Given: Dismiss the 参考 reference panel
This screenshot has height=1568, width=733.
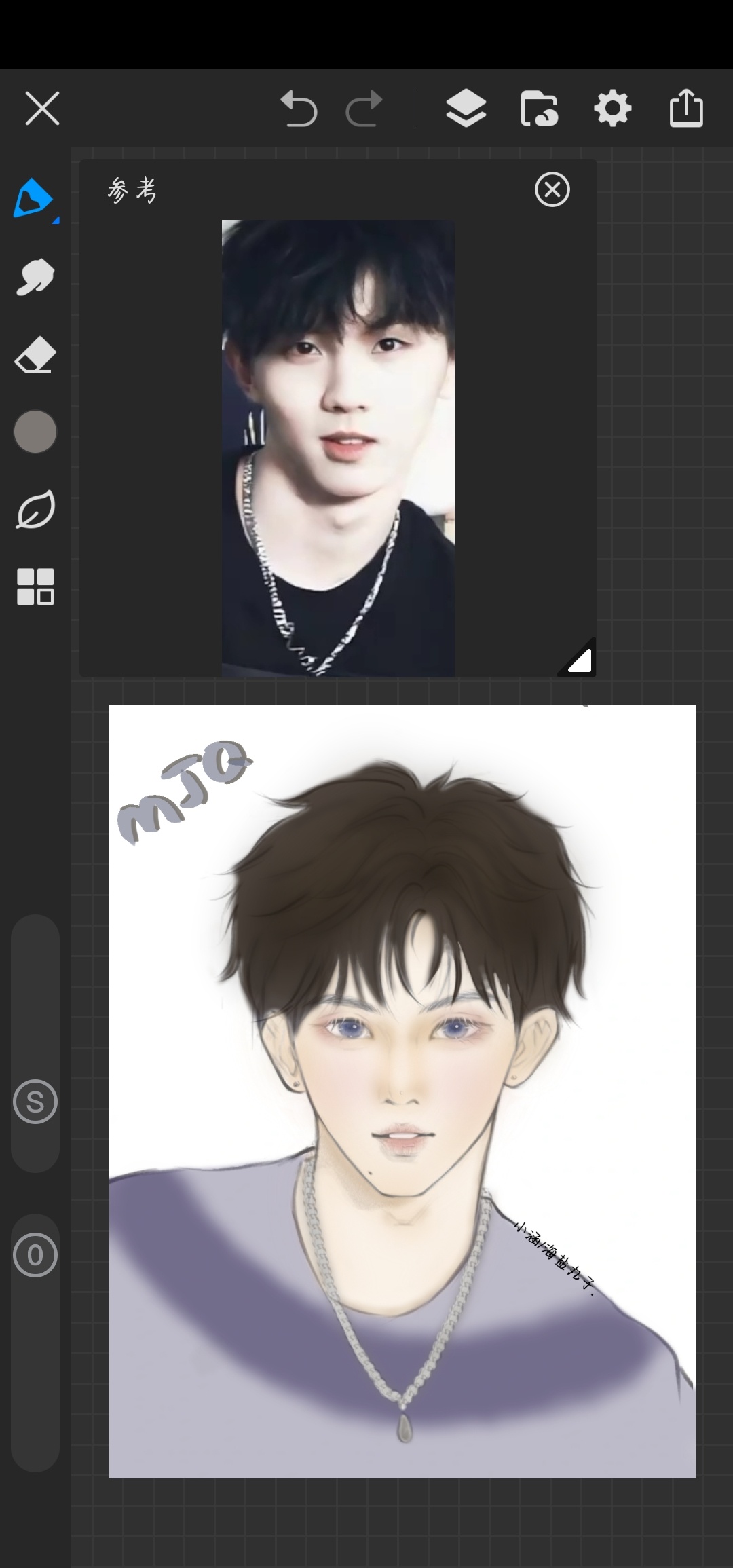Looking at the screenshot, I should point(552,189).
